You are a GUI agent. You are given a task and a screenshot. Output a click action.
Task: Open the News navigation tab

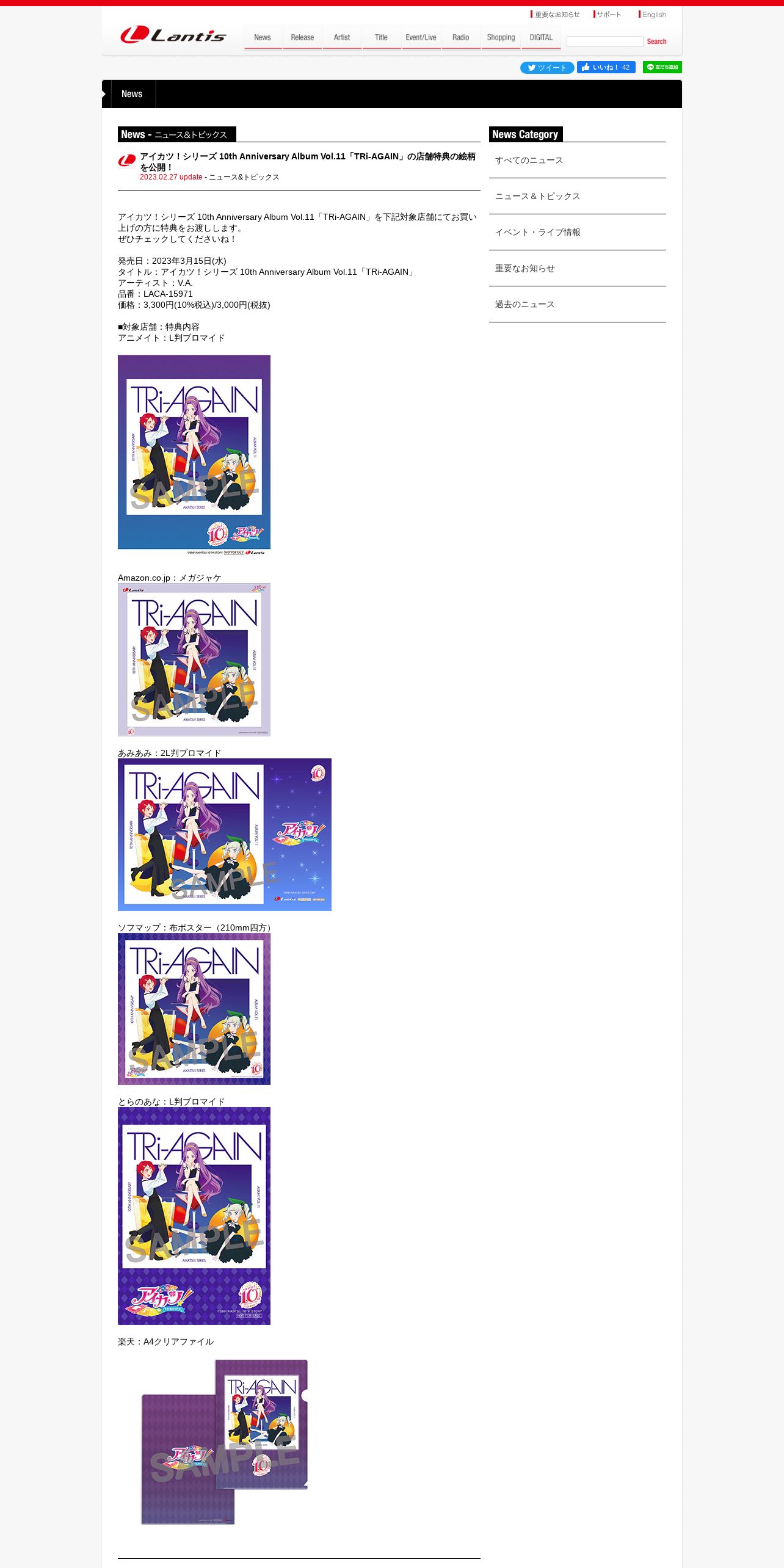click(263, 37)
